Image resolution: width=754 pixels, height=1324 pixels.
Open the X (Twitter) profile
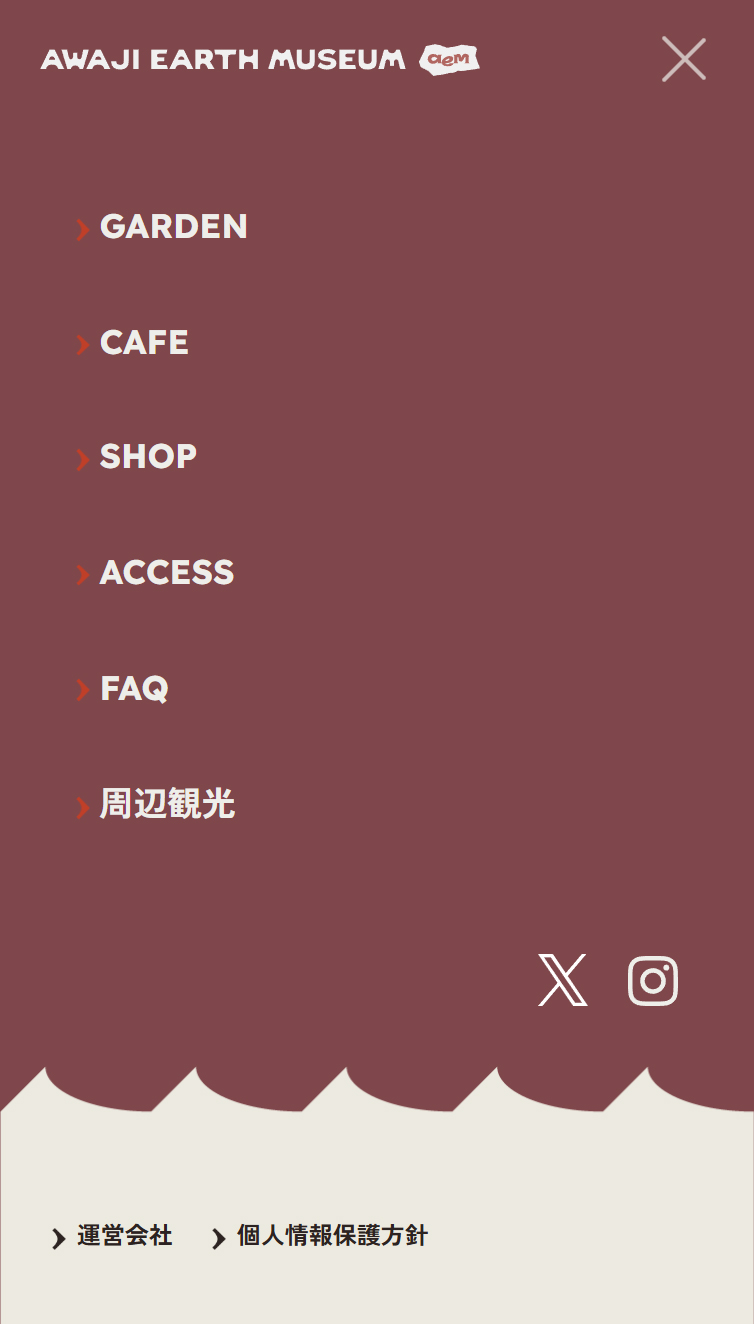point(563,980)
